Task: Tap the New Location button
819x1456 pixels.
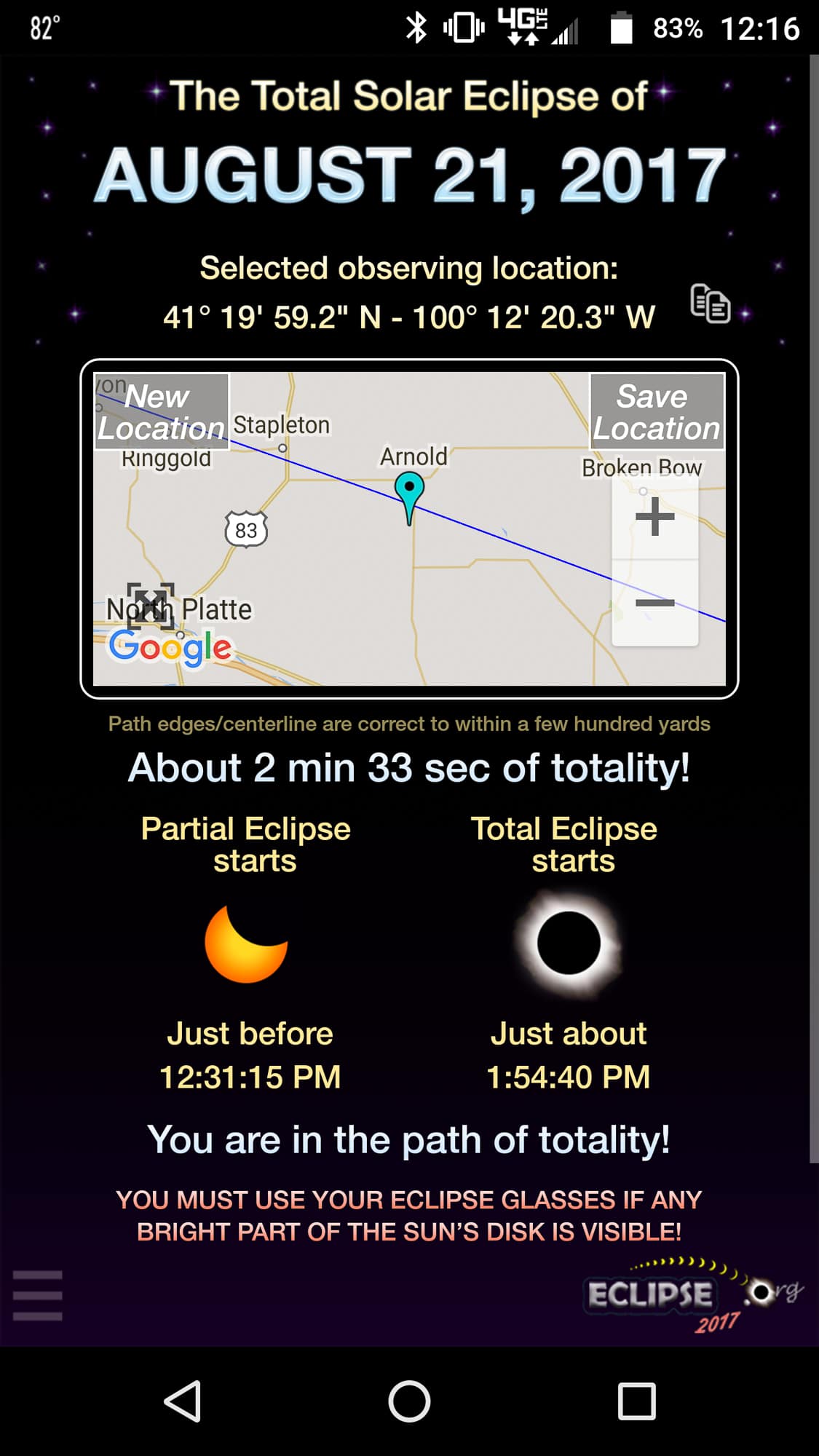Action: pos(162,412)
